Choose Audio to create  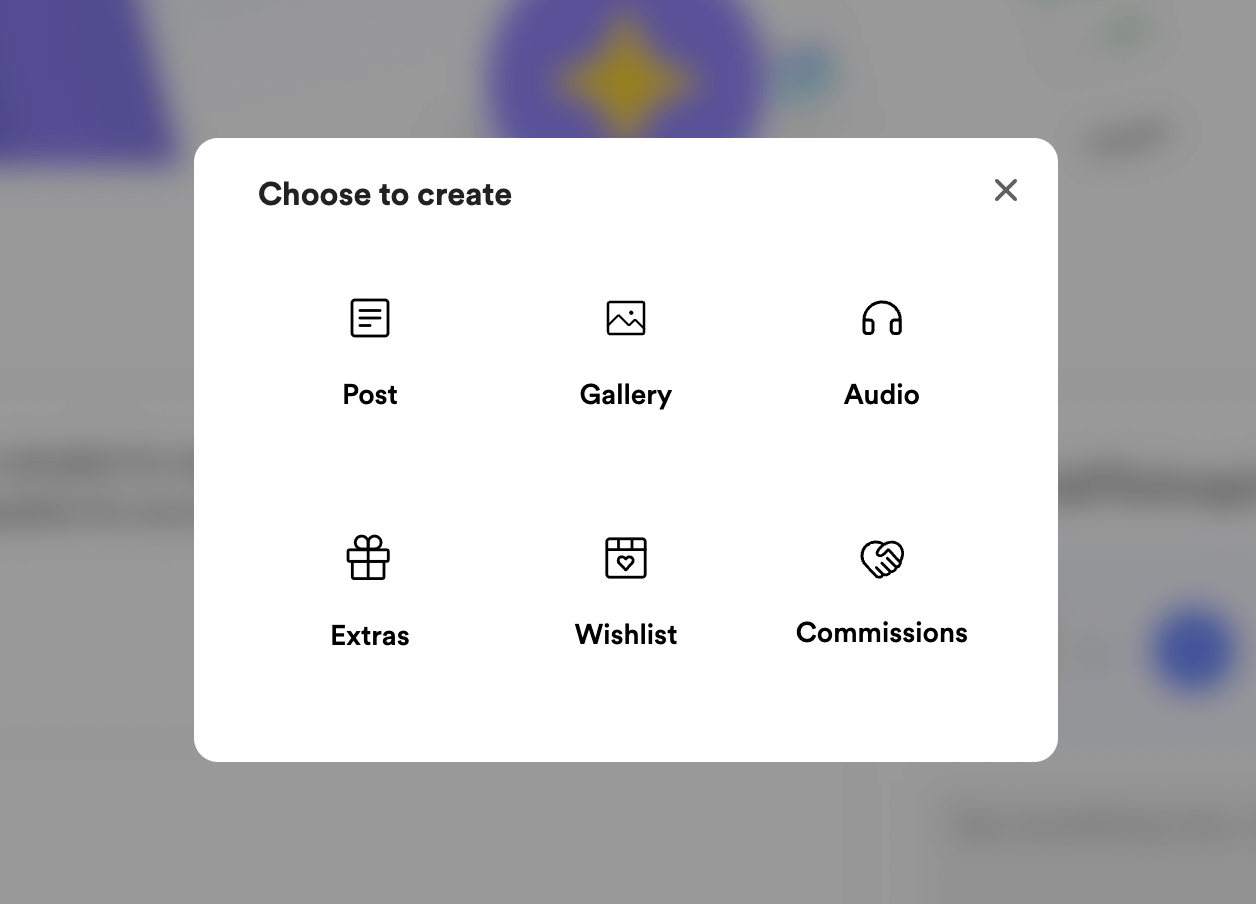pos(881,352)
